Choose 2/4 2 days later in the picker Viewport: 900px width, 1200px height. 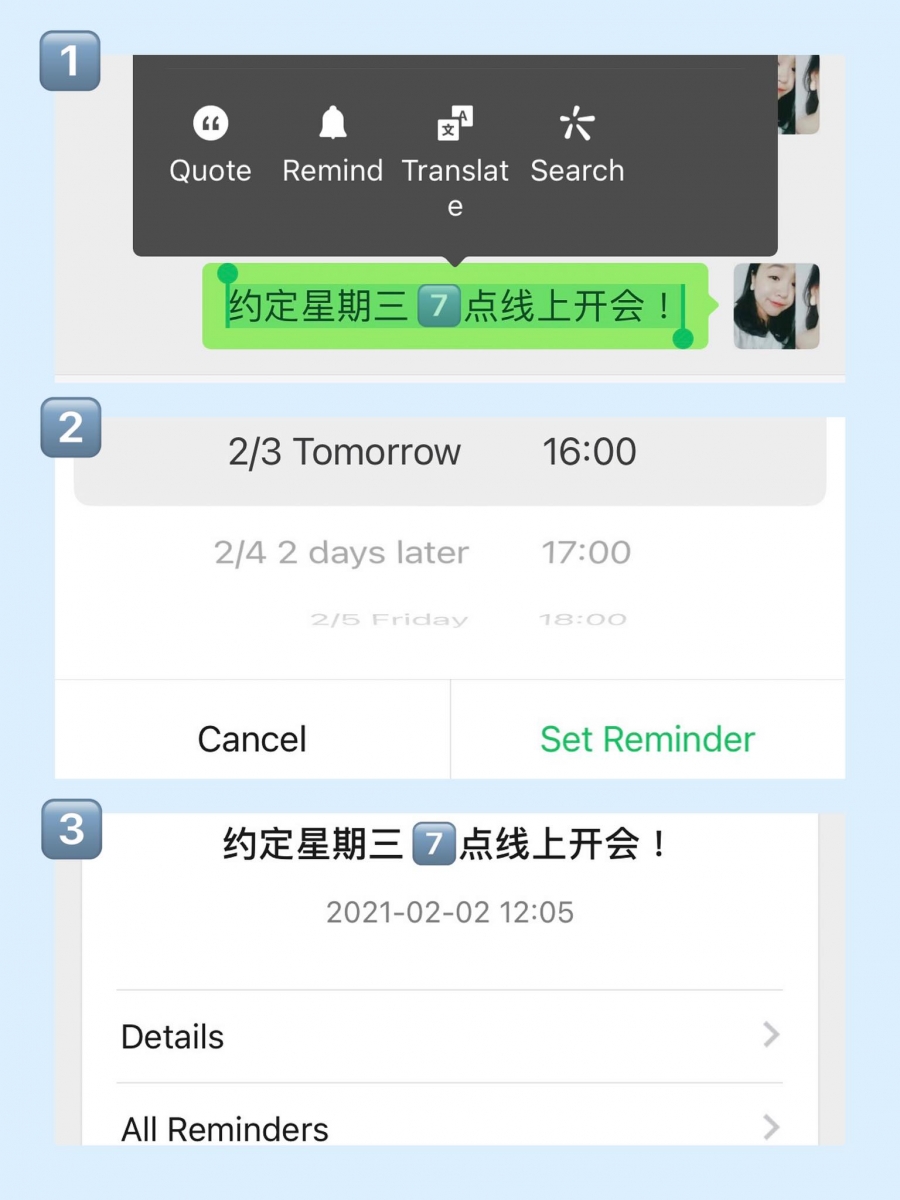[342, 552]
